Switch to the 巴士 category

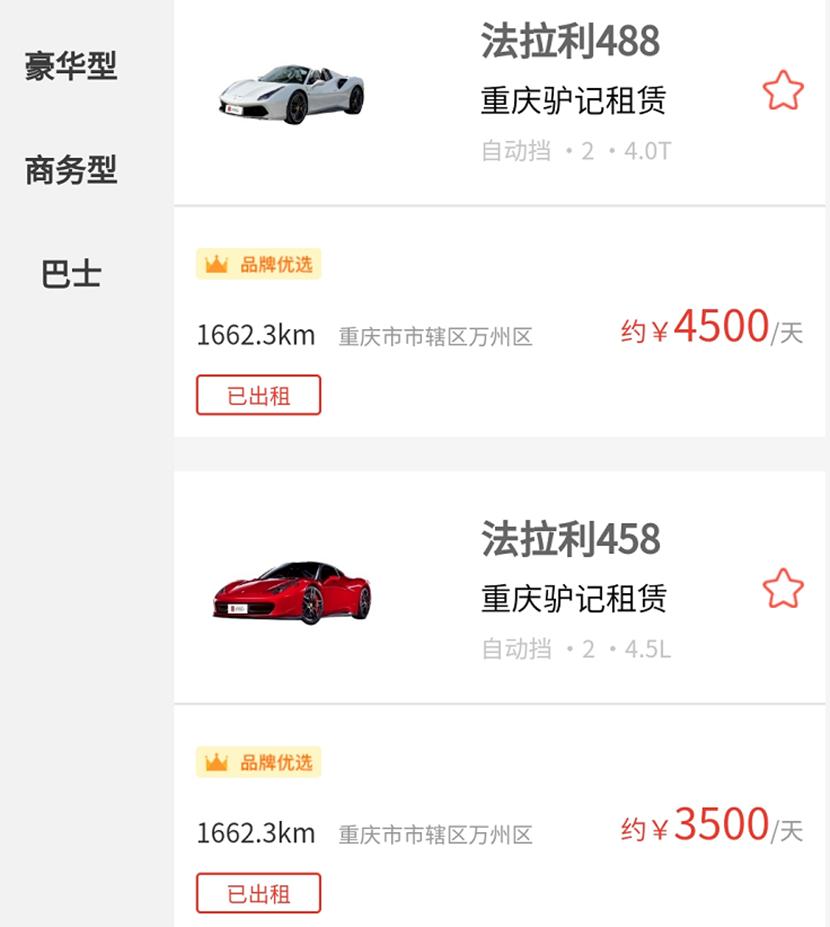point(70,274)
